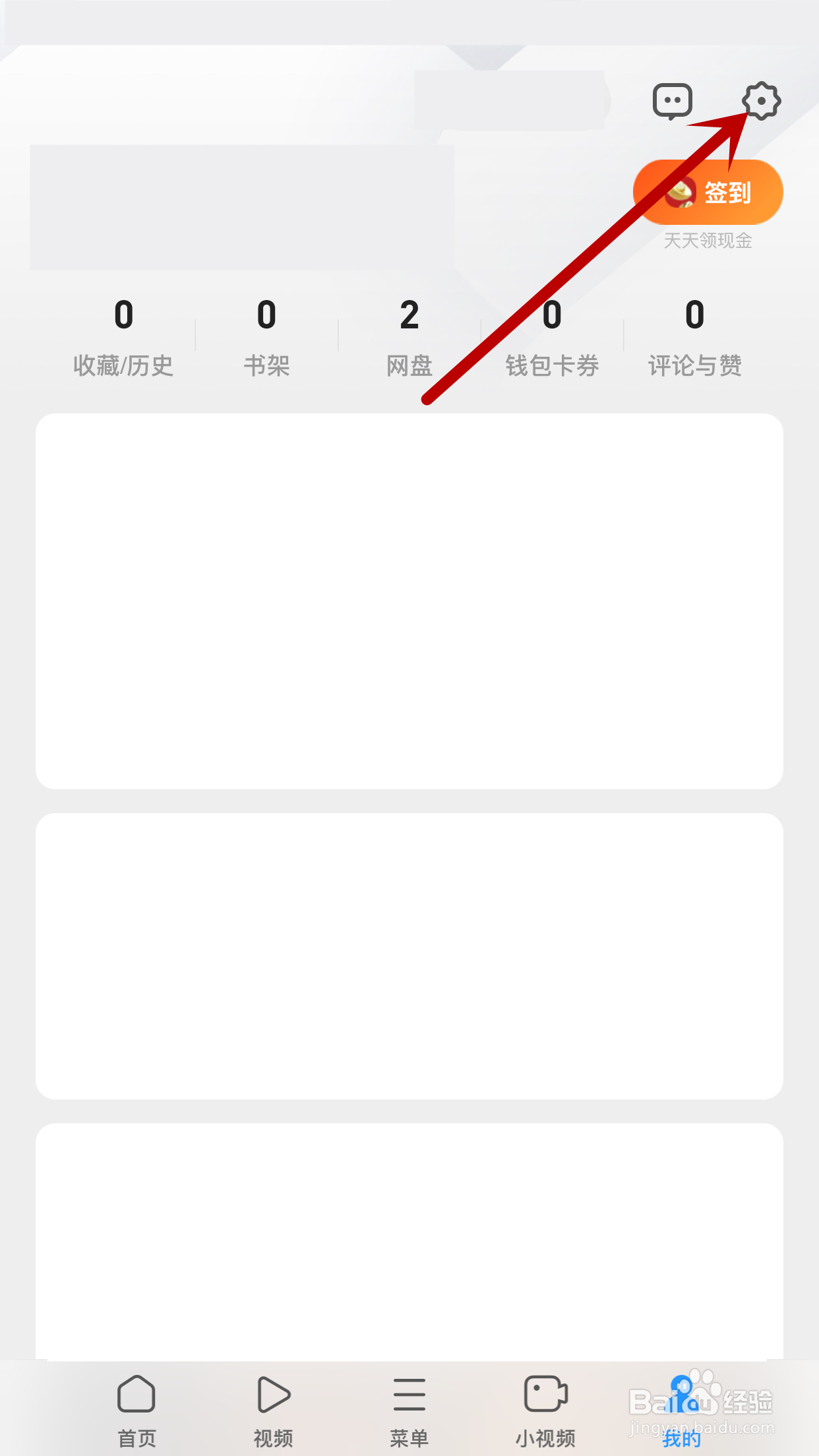Open the messages chat bubble icon
Viewport: 819px width, 1456px height.
click(x=671, y=100)
